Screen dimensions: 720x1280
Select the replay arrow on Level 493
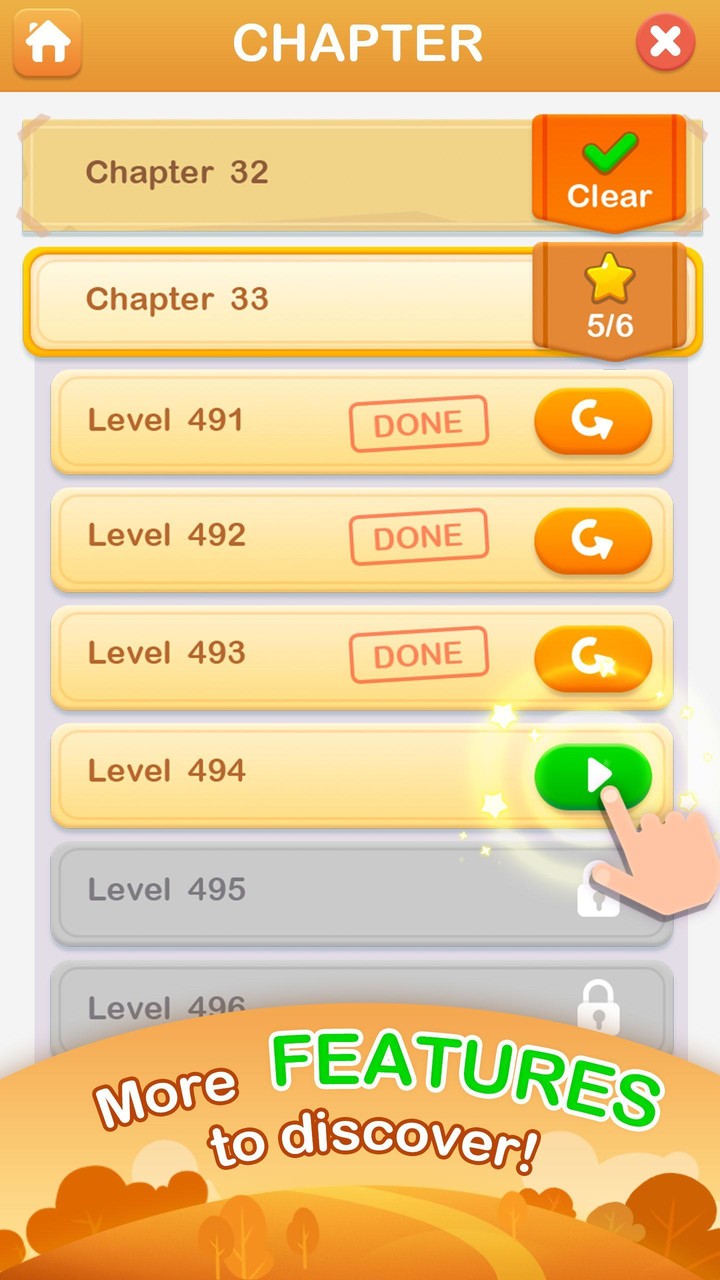(x=592, y=658)
